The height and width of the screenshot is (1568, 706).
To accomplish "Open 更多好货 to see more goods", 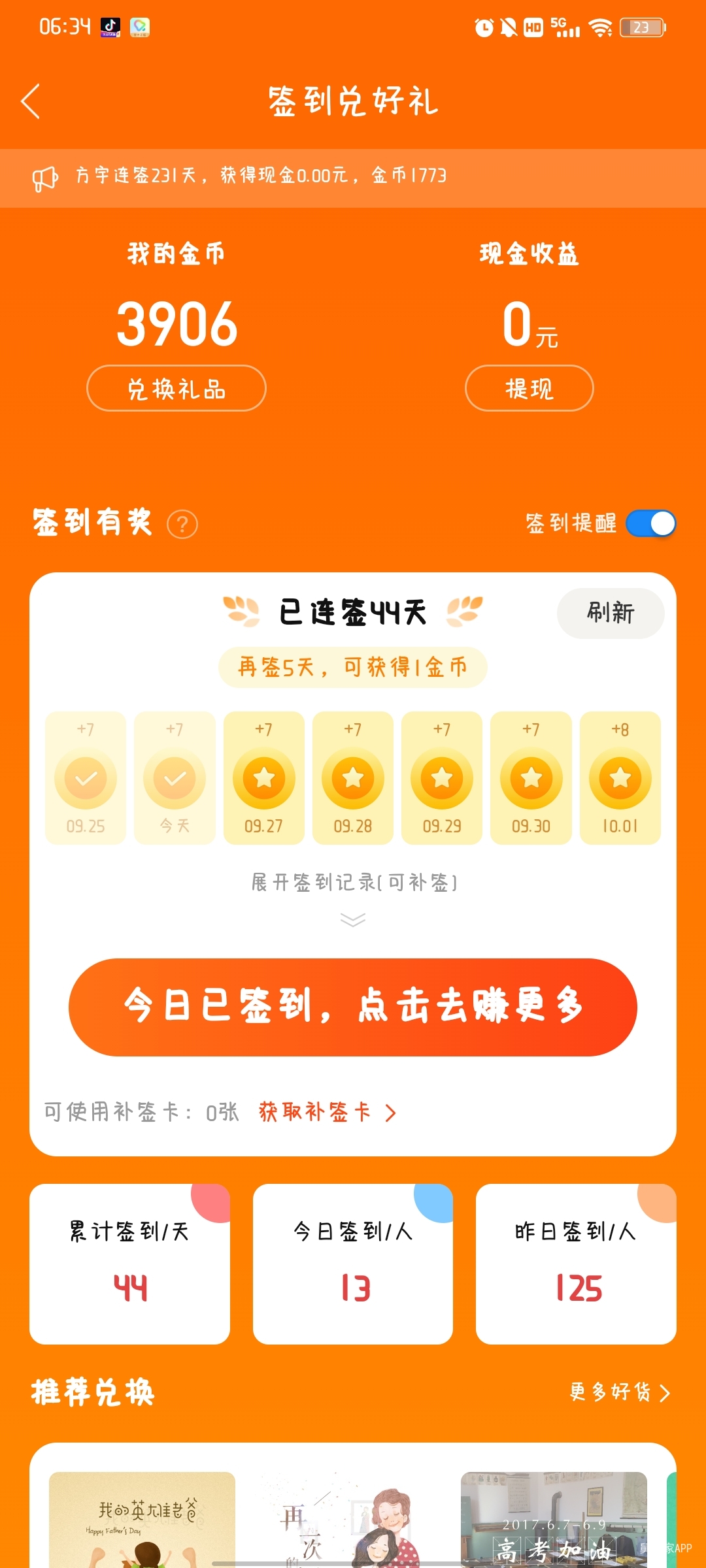I will 618,1392.
